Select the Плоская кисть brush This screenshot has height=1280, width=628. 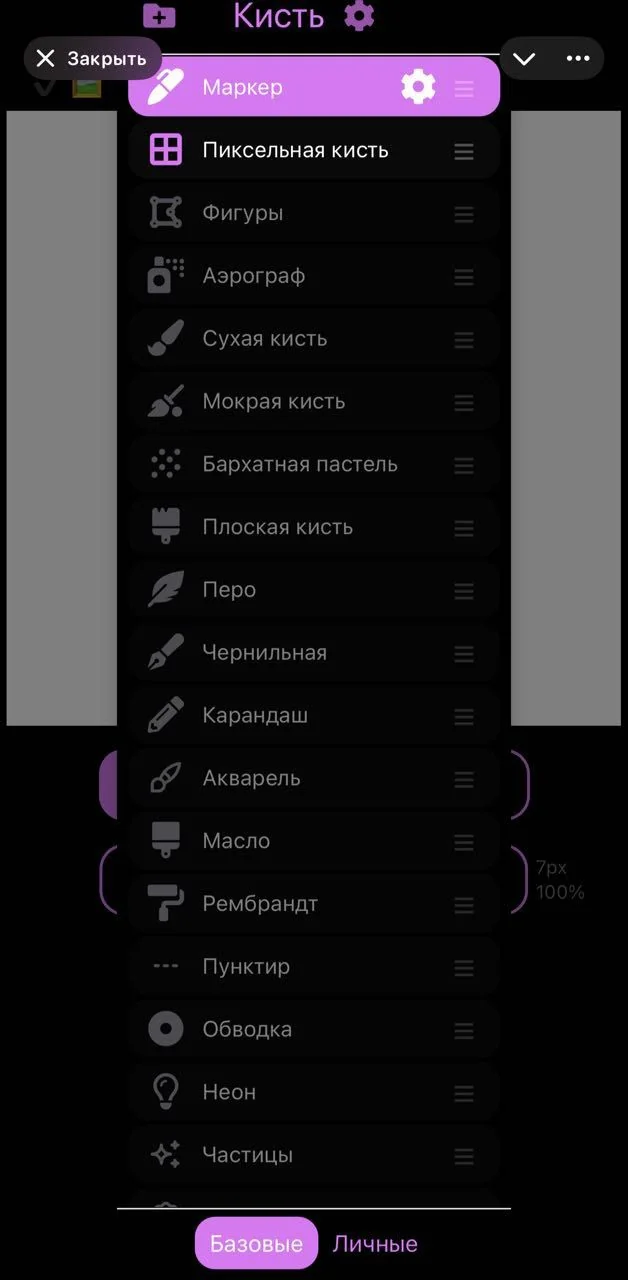point(314,527)
